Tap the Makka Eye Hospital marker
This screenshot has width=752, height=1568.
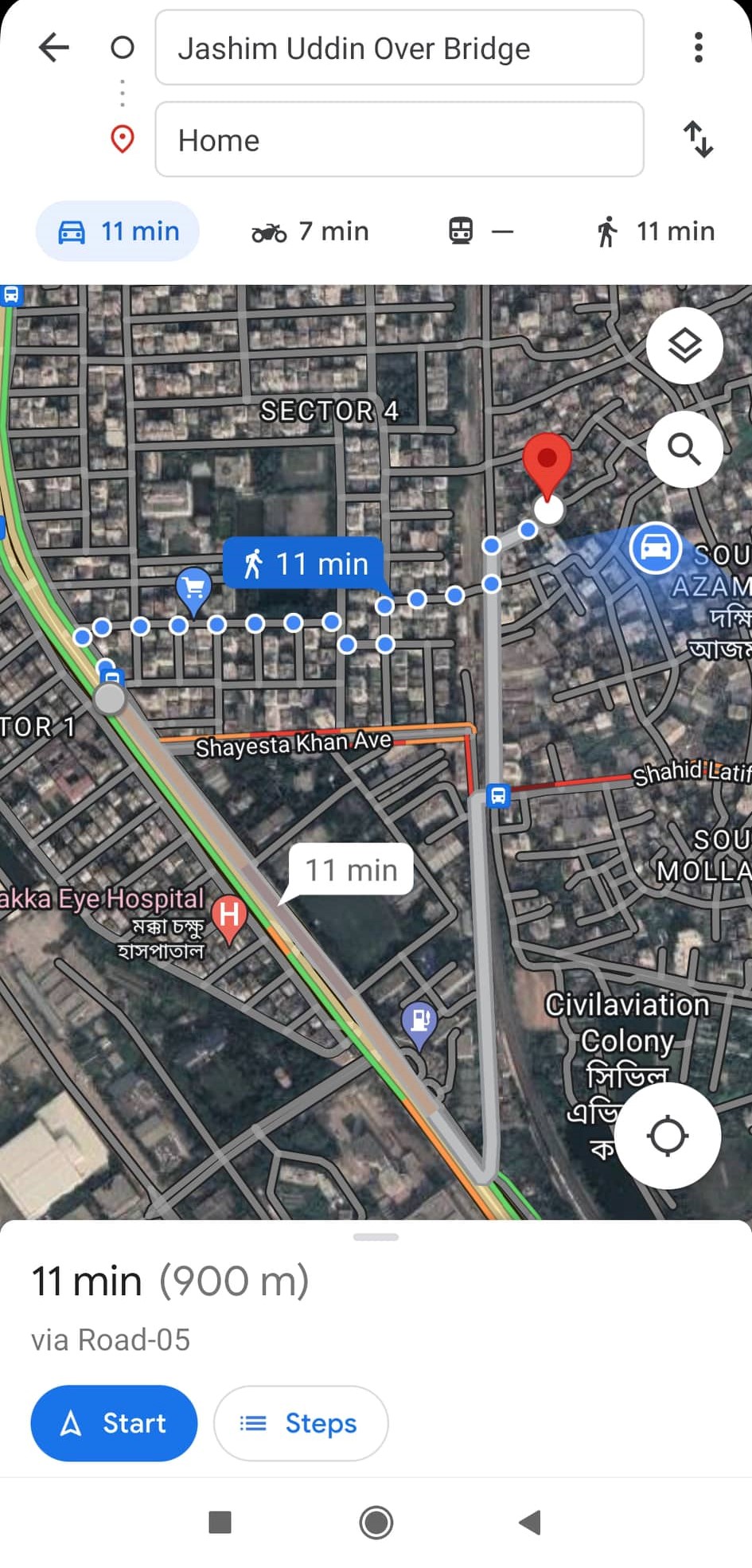pyautogui.click(x=229, y=918)
